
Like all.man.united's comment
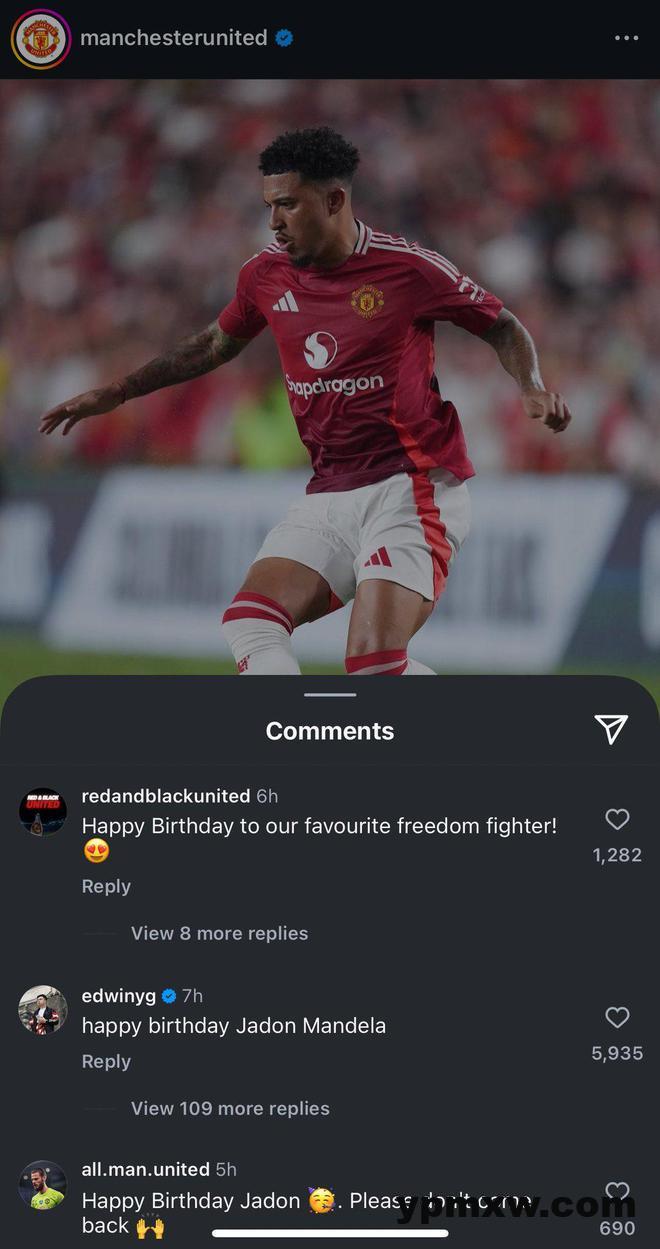tap(617, 1192)
